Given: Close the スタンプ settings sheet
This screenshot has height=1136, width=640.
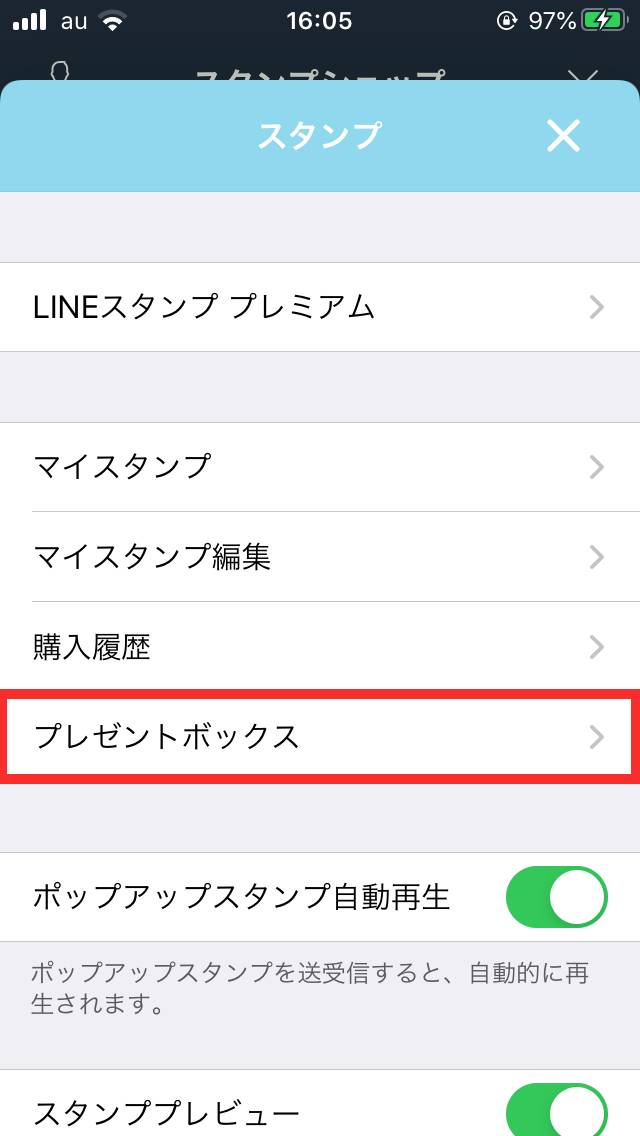Looking at the screenshot, I should (x=563, y=135).
